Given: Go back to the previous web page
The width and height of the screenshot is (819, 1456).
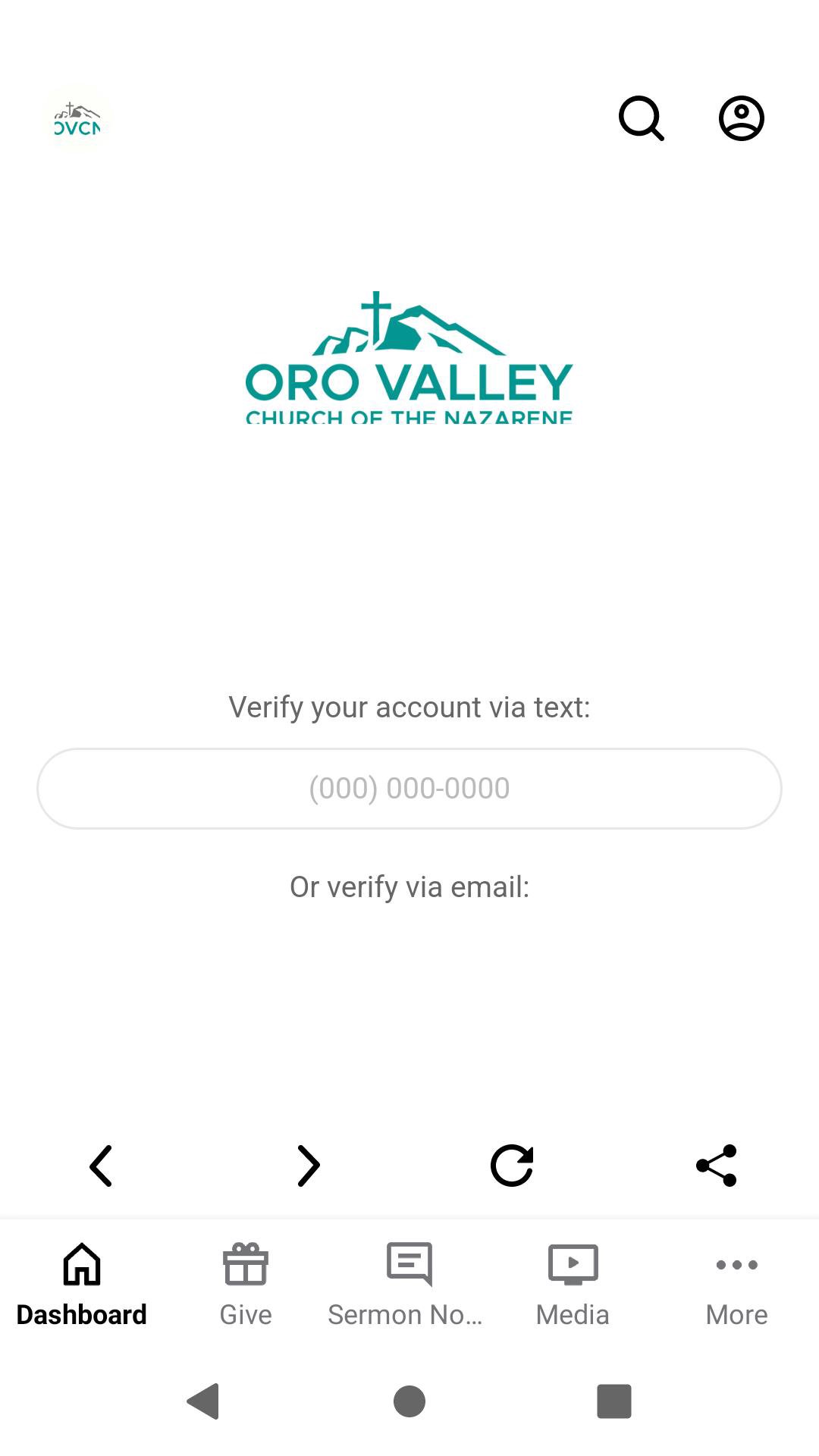Looking at the screenshot, I should pyautogui.click(x=102, y=1166).
